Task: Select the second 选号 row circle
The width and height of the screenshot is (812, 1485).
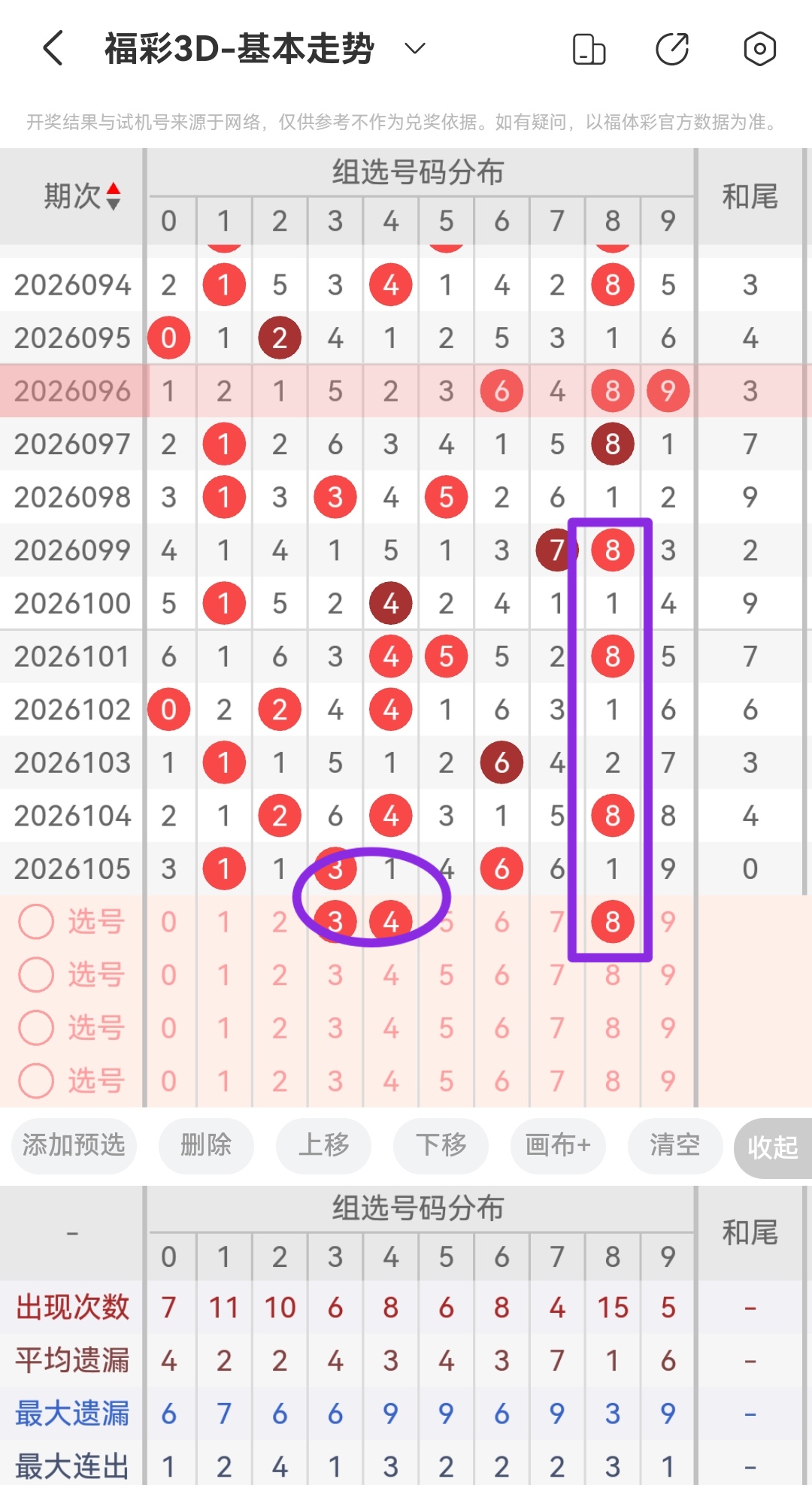Action: click(36, 974)
